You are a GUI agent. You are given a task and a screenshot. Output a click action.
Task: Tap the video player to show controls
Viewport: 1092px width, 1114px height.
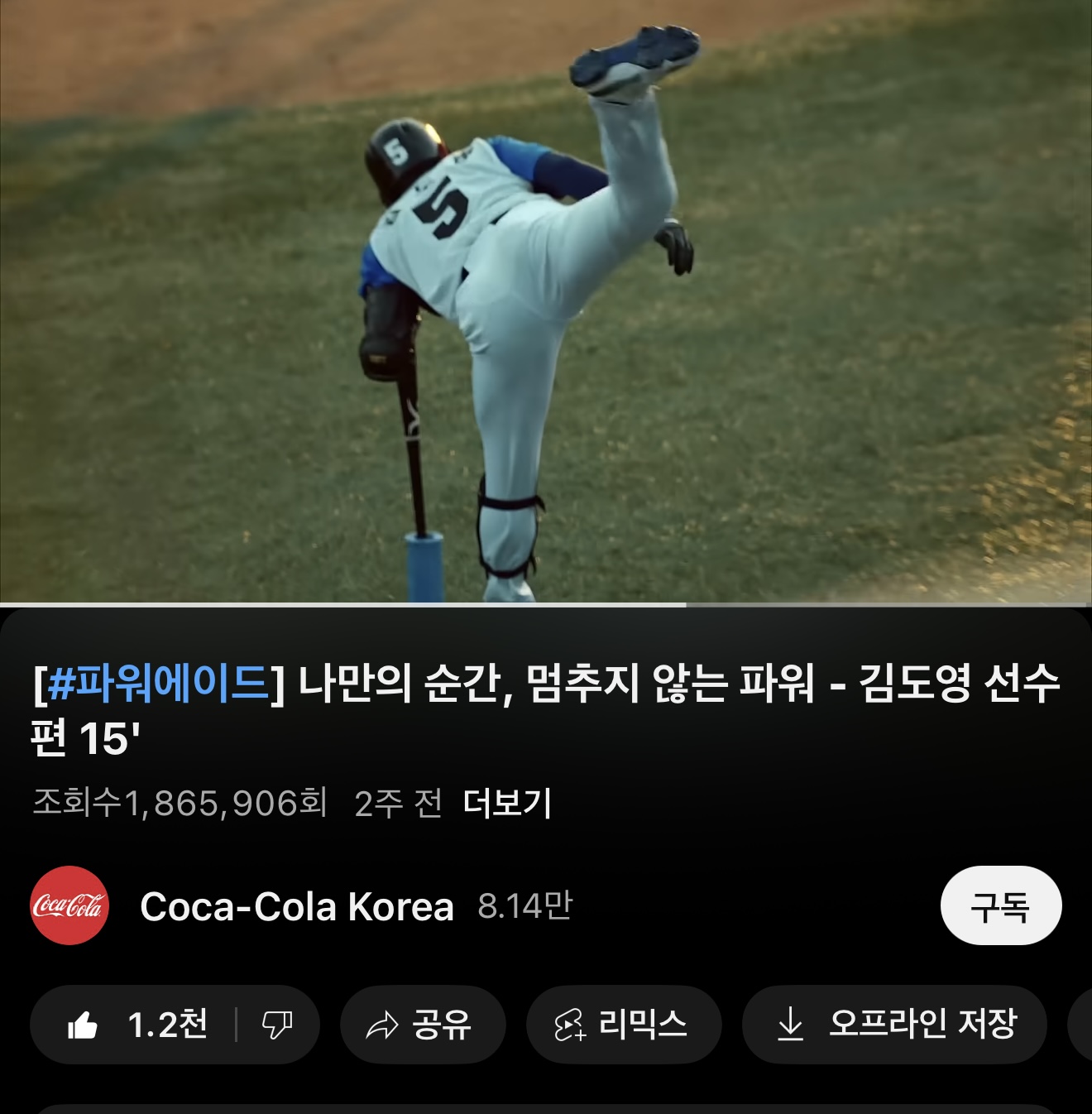546,302
